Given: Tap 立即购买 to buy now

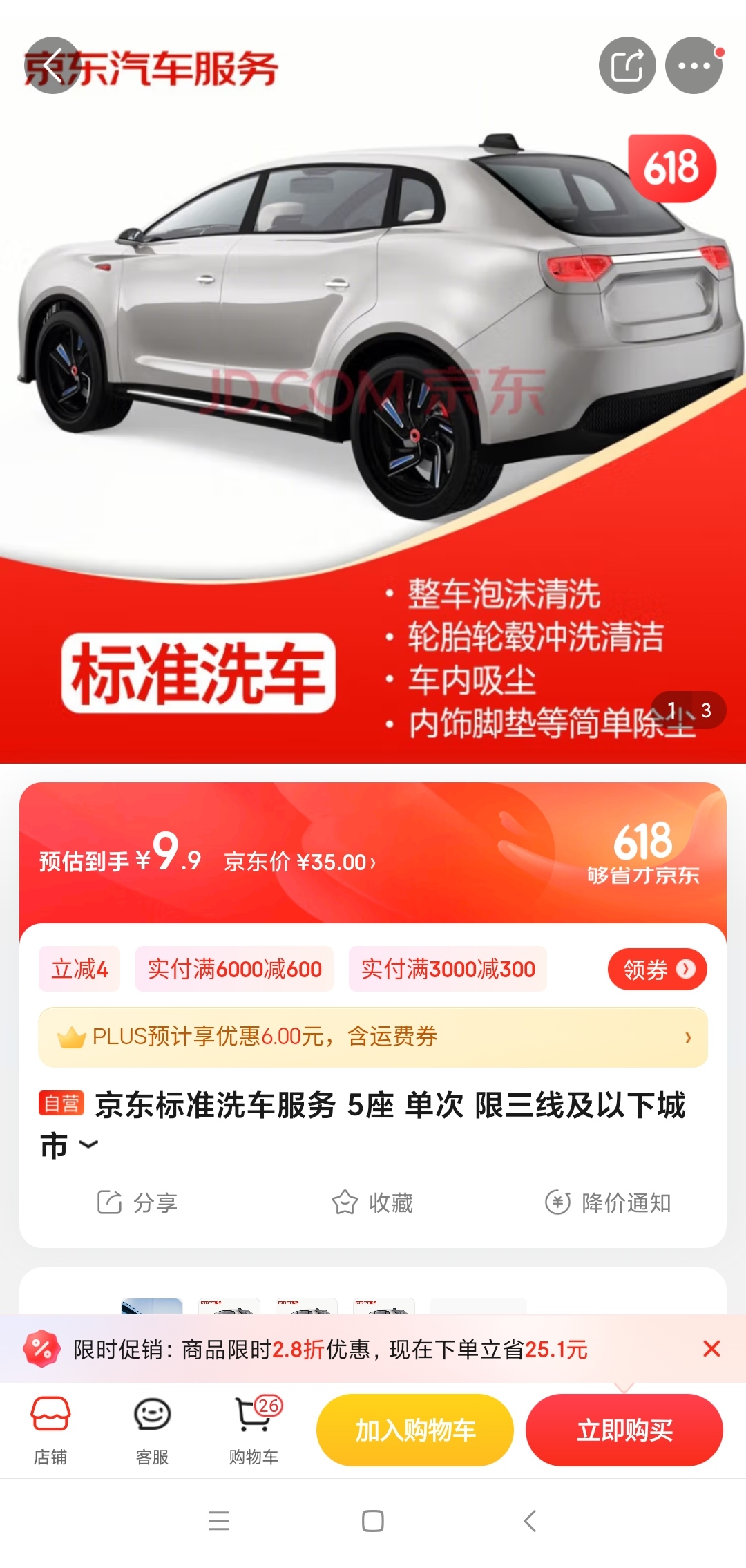Looking at the screenshot, I should point(624,1430).
